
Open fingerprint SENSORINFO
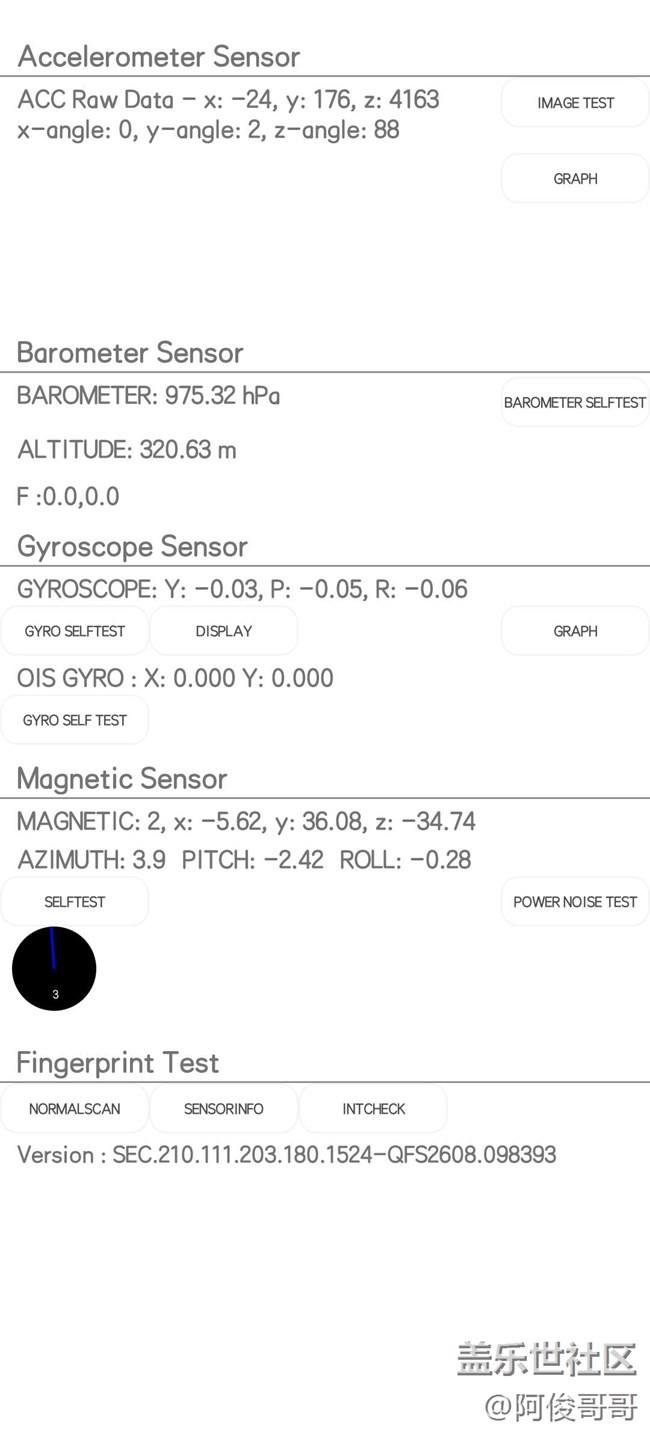pos(224,1109)
